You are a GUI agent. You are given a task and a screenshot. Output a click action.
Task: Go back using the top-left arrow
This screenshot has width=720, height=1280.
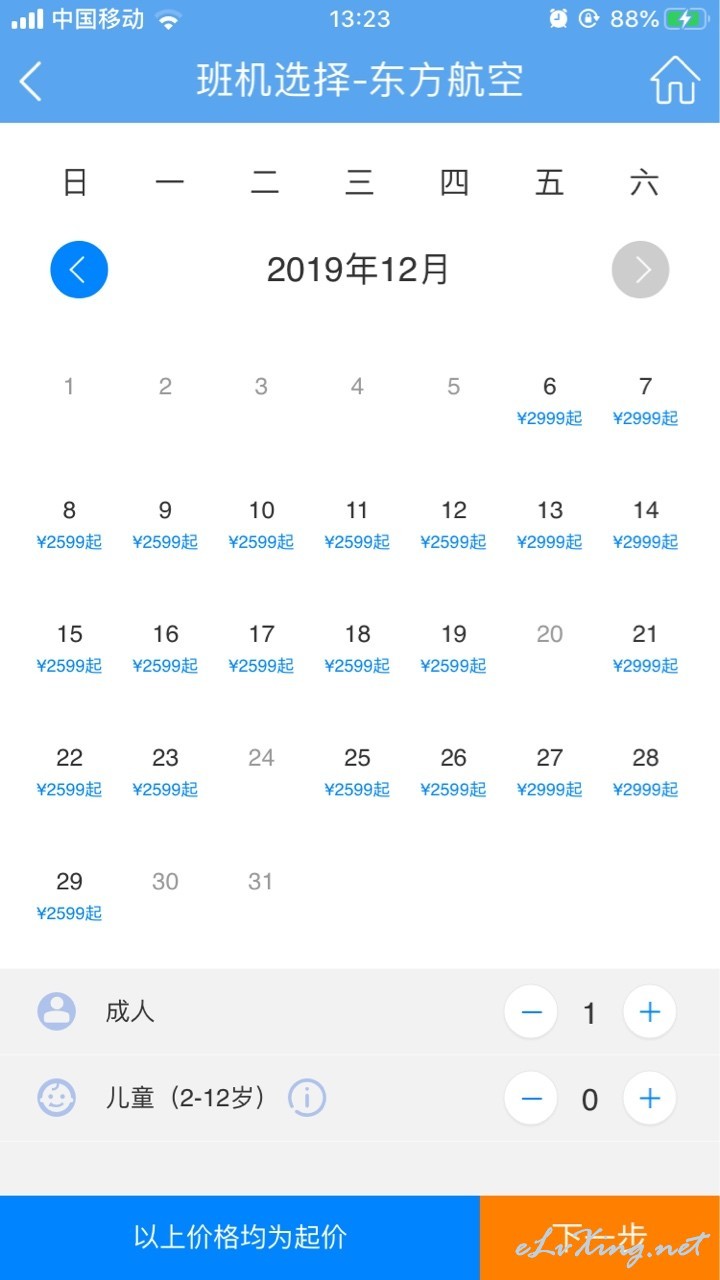click(31, 81)
